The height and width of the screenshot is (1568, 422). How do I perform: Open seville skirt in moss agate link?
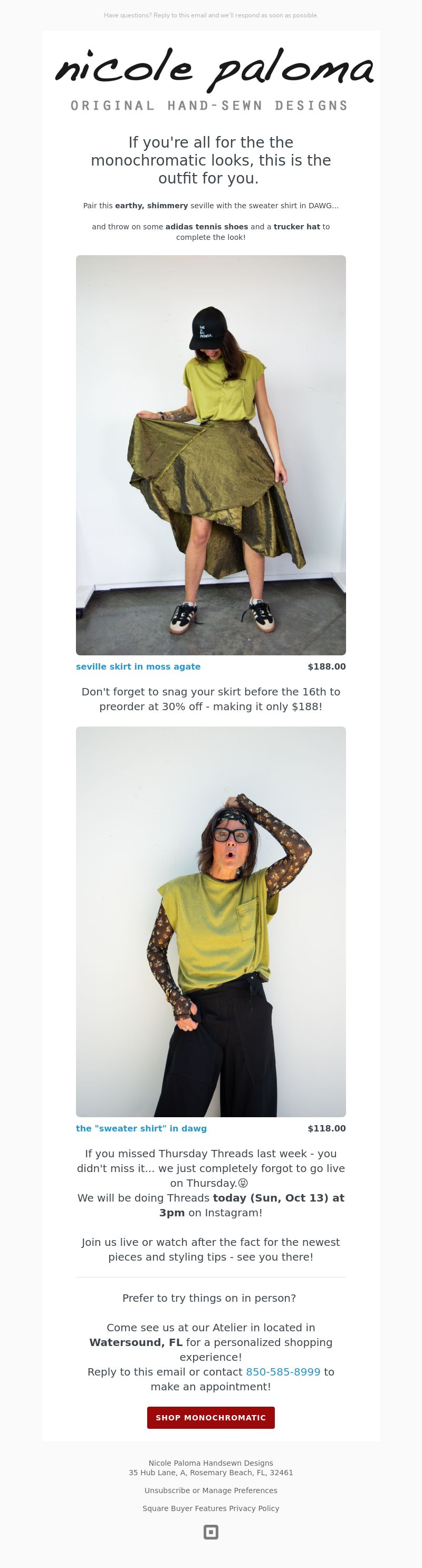point(138,666)
